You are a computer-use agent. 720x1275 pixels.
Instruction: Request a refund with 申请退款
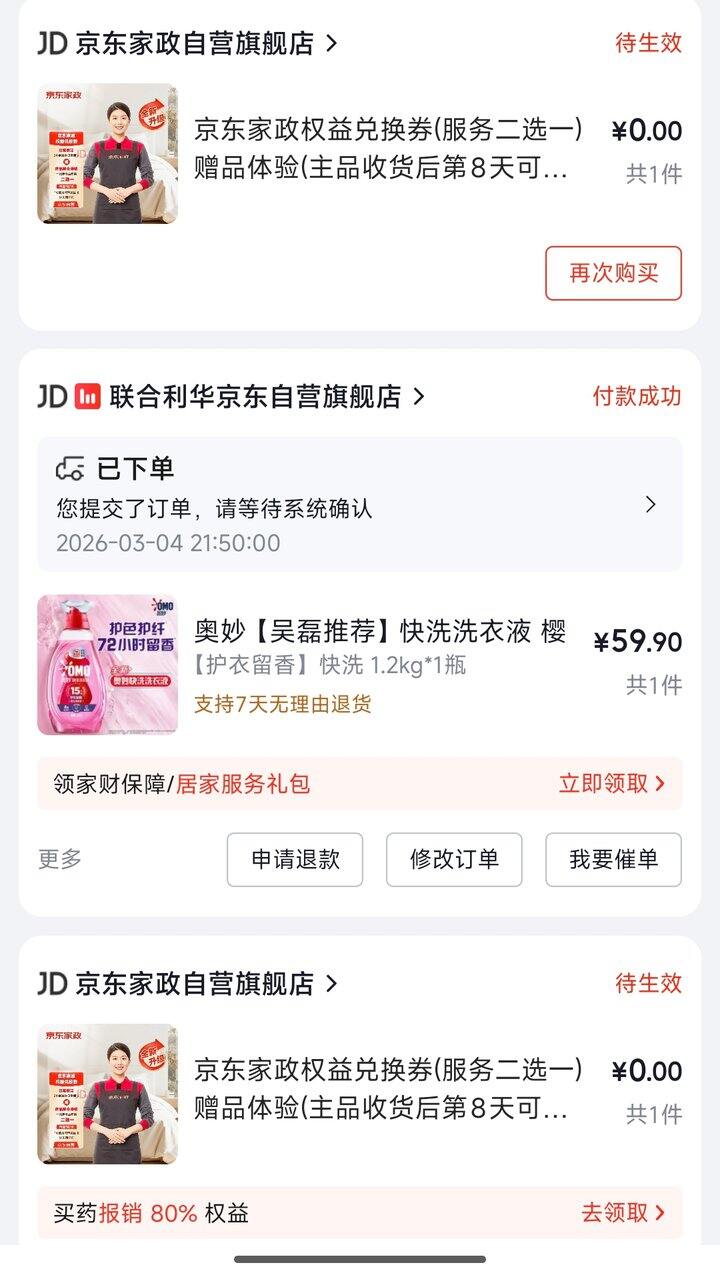[x=295, y=859]
